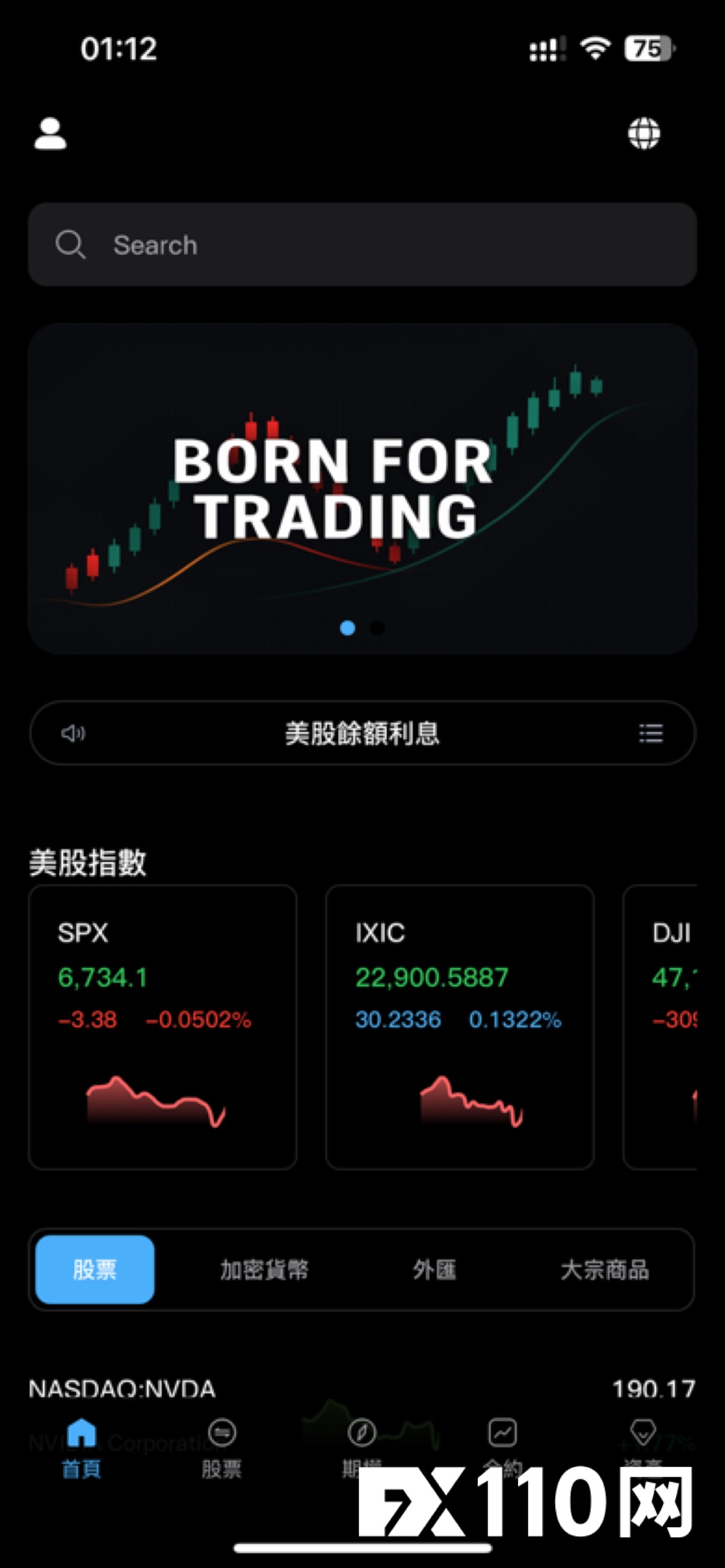Viewport: 725px width, 1568px height.
Task: Open the globe language selector
Action: (x=644, y=133)
